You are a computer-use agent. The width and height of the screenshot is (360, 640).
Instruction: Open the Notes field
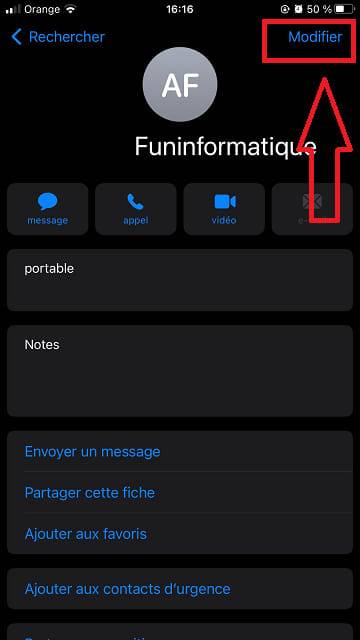180,371
